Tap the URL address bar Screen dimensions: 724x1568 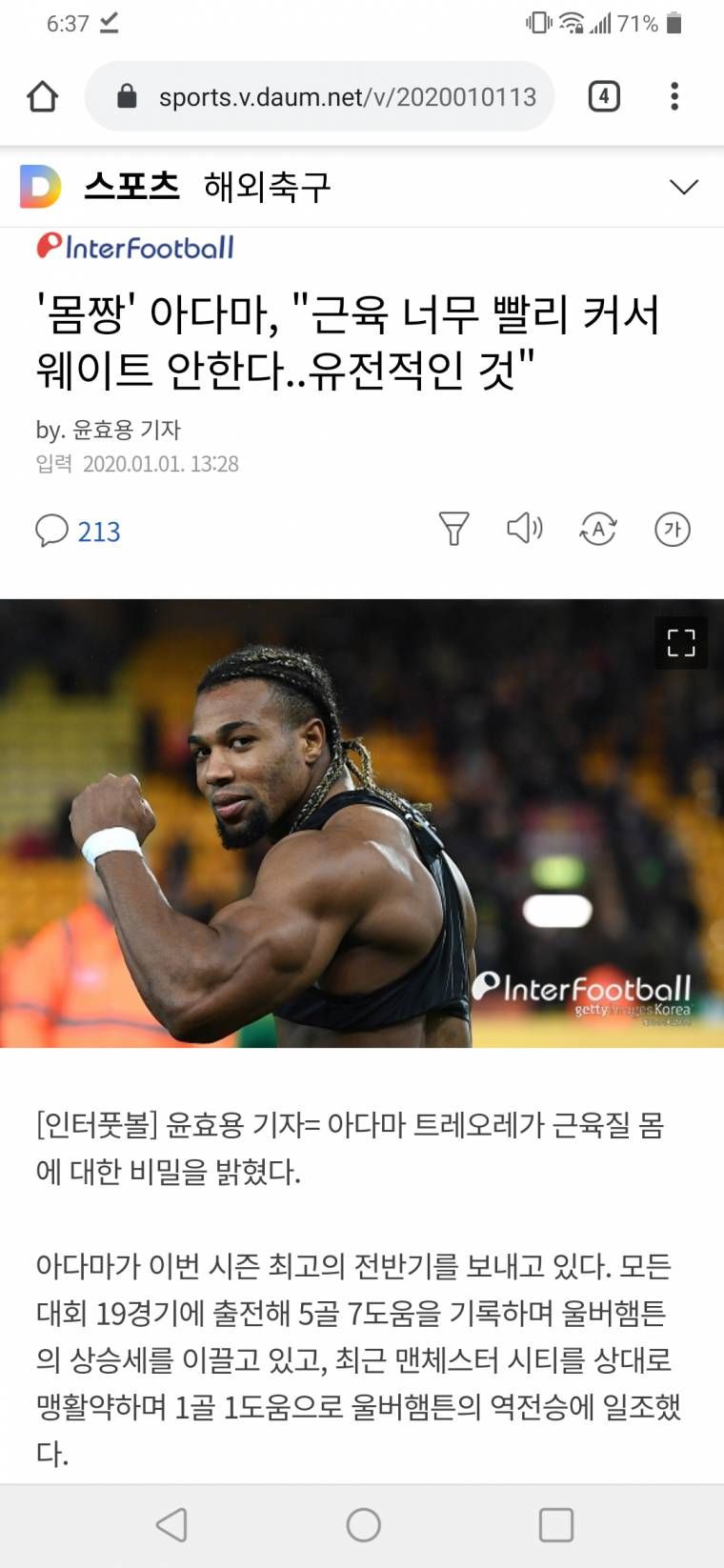(333, 96)
